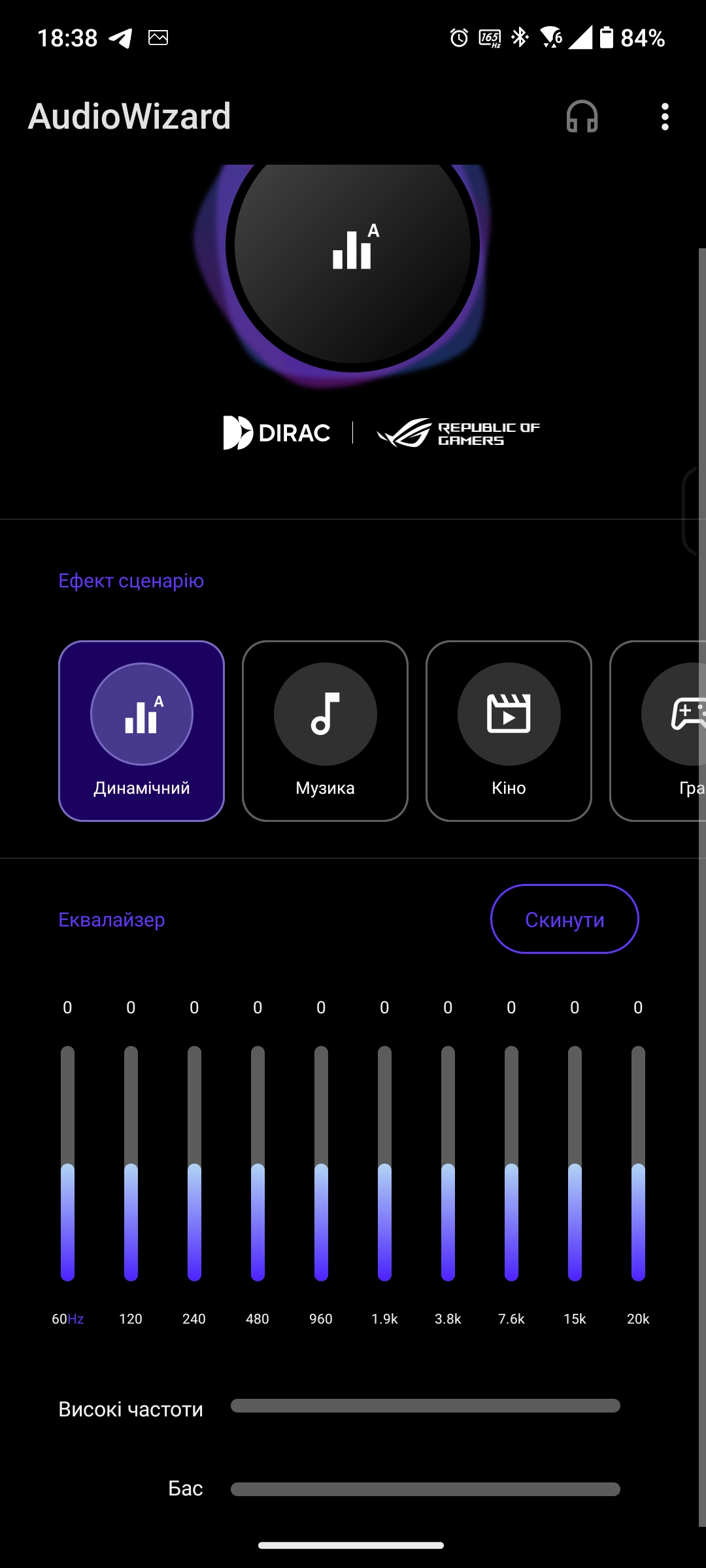
Task: Select the Динамічний scenario effect
Action: [141, 730]
